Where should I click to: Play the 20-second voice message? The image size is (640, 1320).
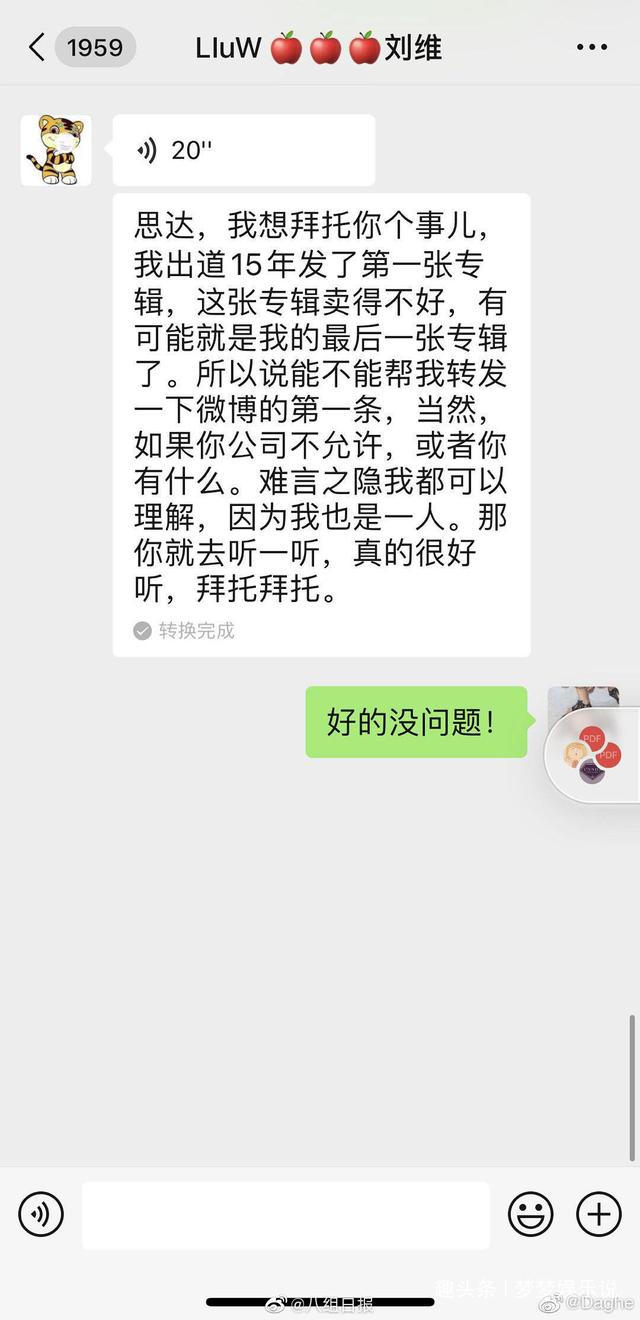(x=243, y=150)
